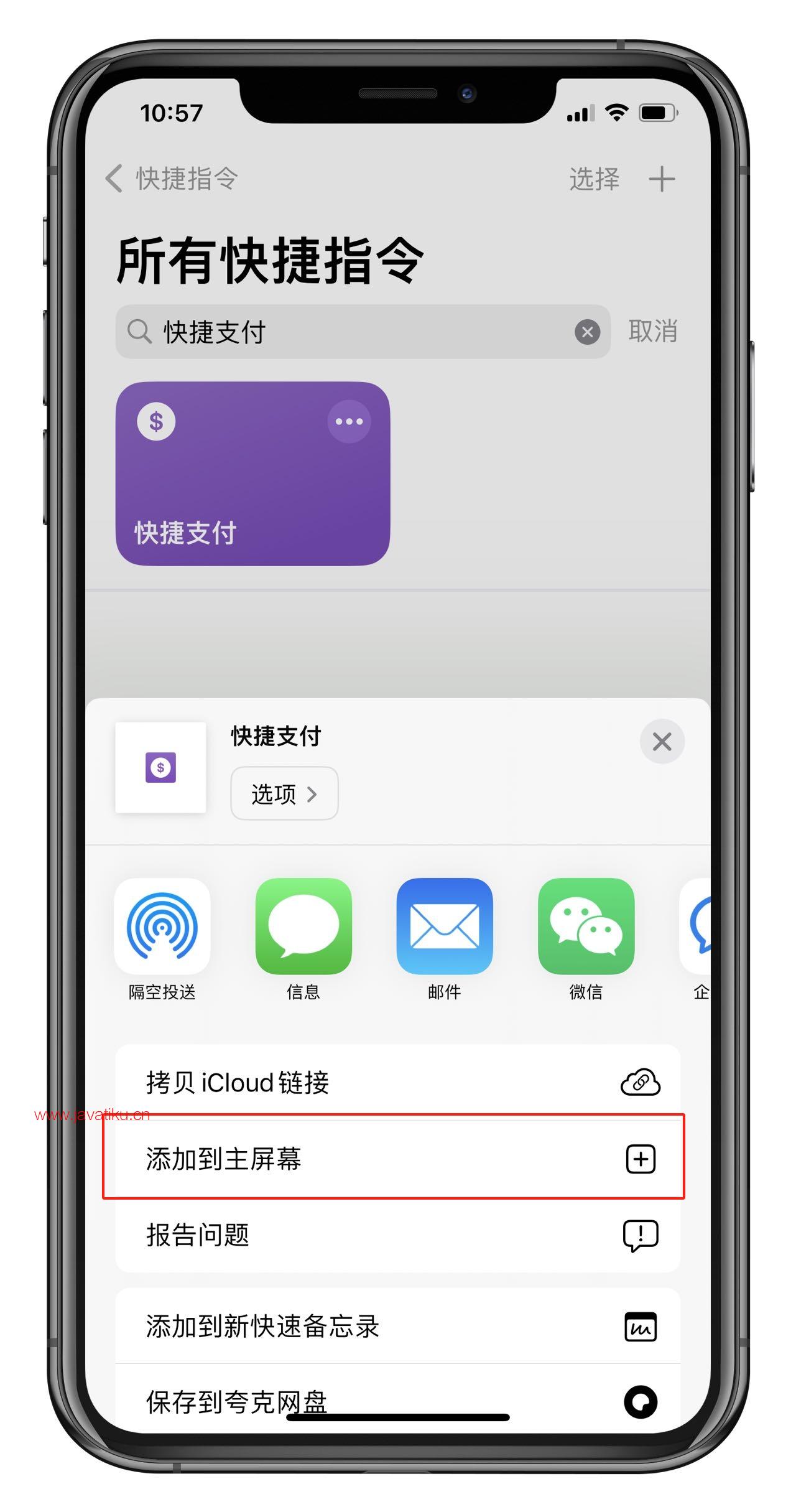796x1512 pixels.
Task: Tap 选择 in the top bar
Action: pos(594,179)
